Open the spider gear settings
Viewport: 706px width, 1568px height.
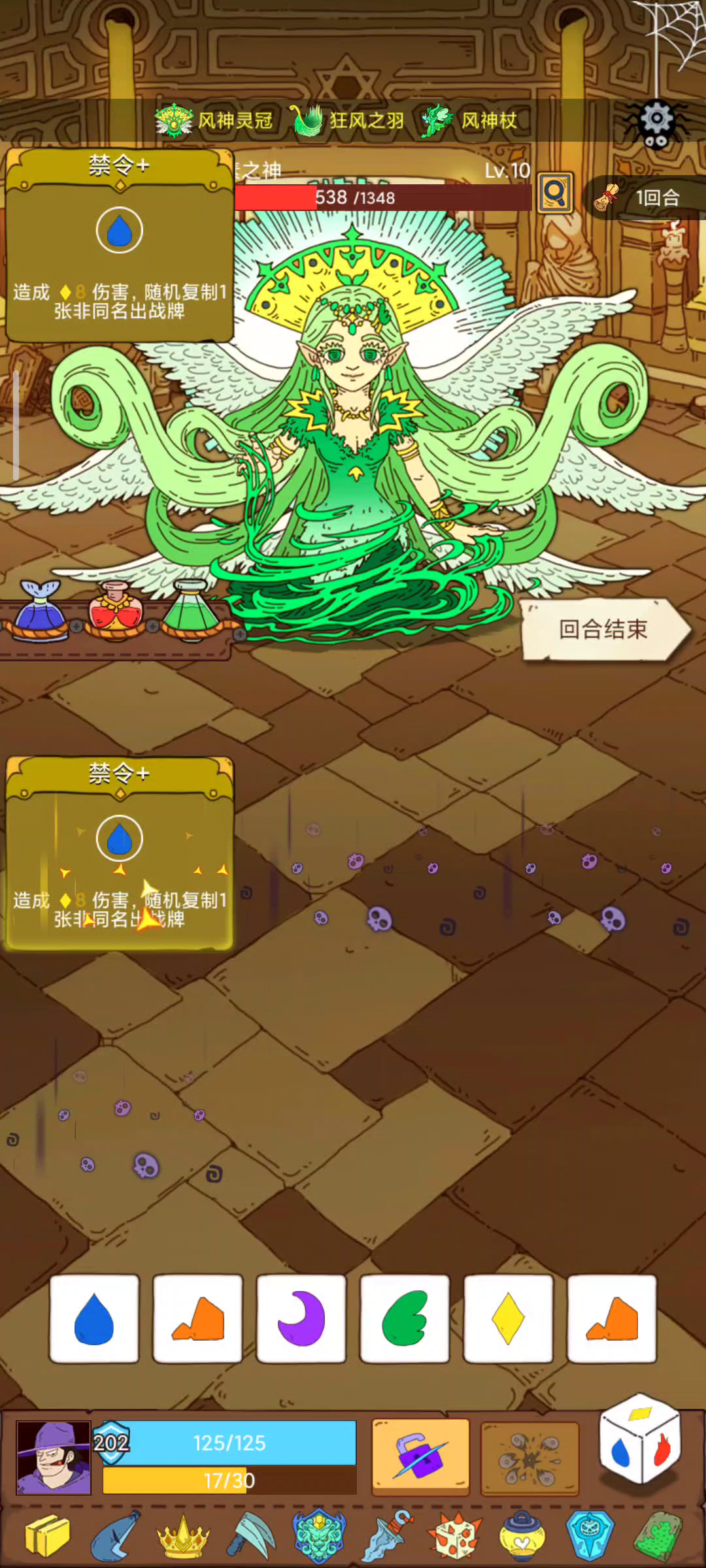tap(656, 123)
